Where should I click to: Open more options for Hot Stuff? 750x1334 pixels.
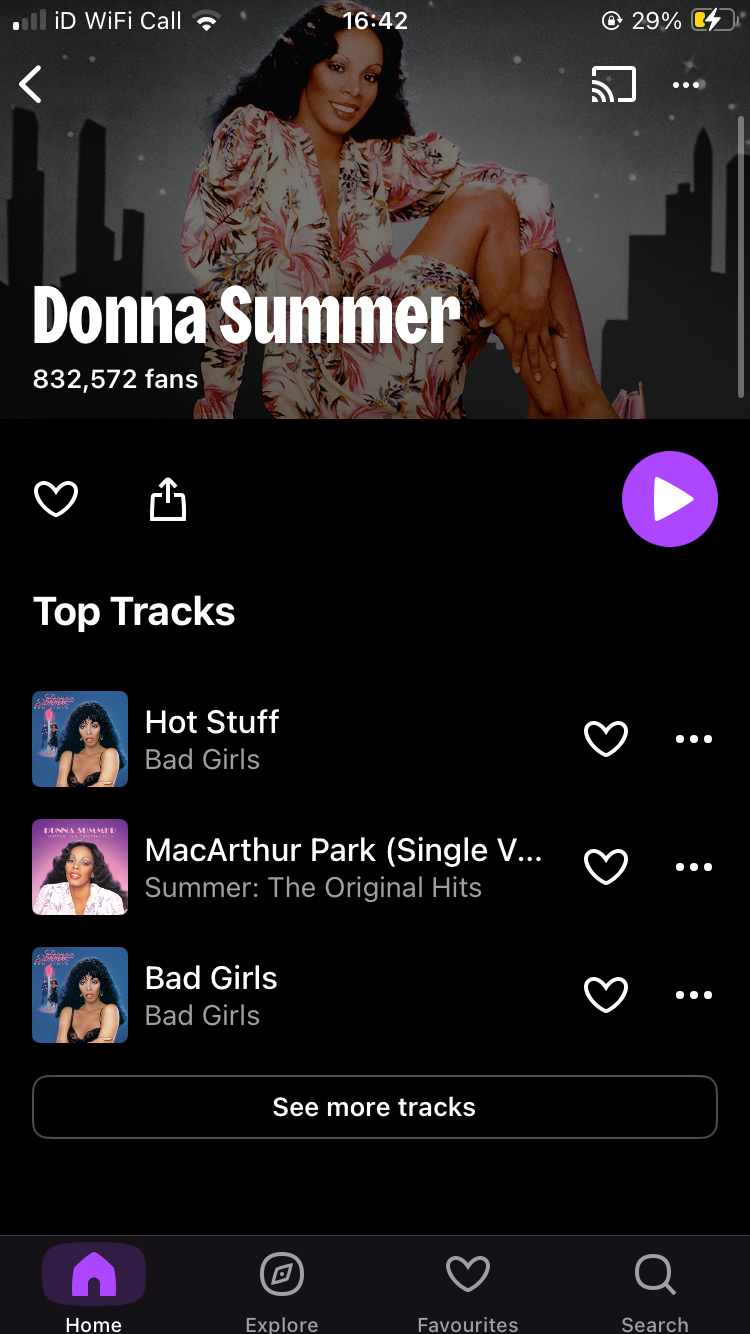tap(693, 739)
